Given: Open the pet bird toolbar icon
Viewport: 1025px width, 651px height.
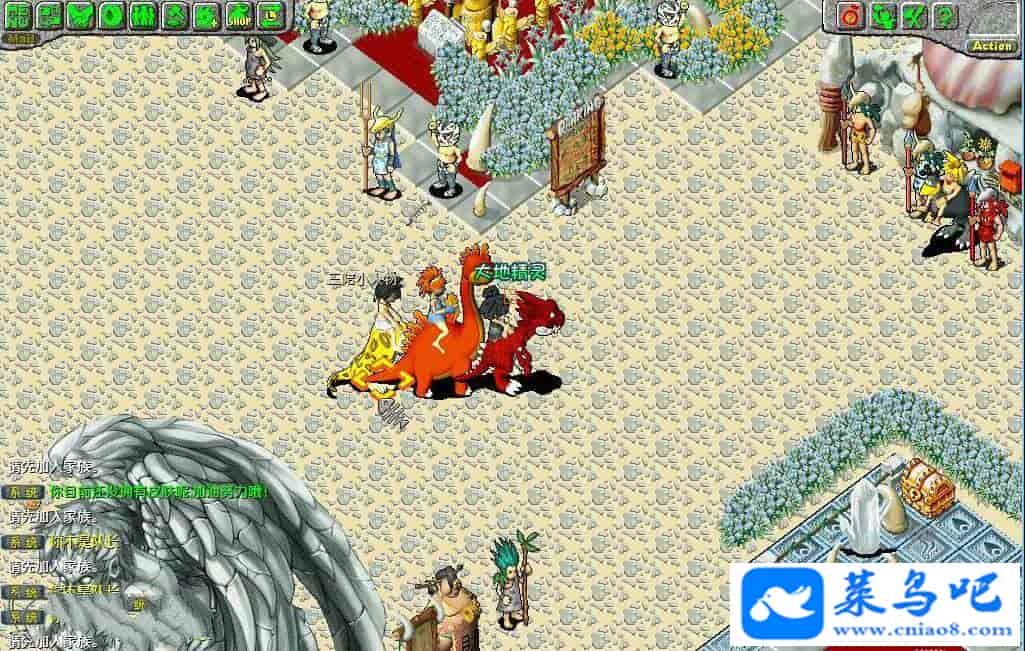Looking at the screenshot, I should pyautogui.click(x=80, y=15).
